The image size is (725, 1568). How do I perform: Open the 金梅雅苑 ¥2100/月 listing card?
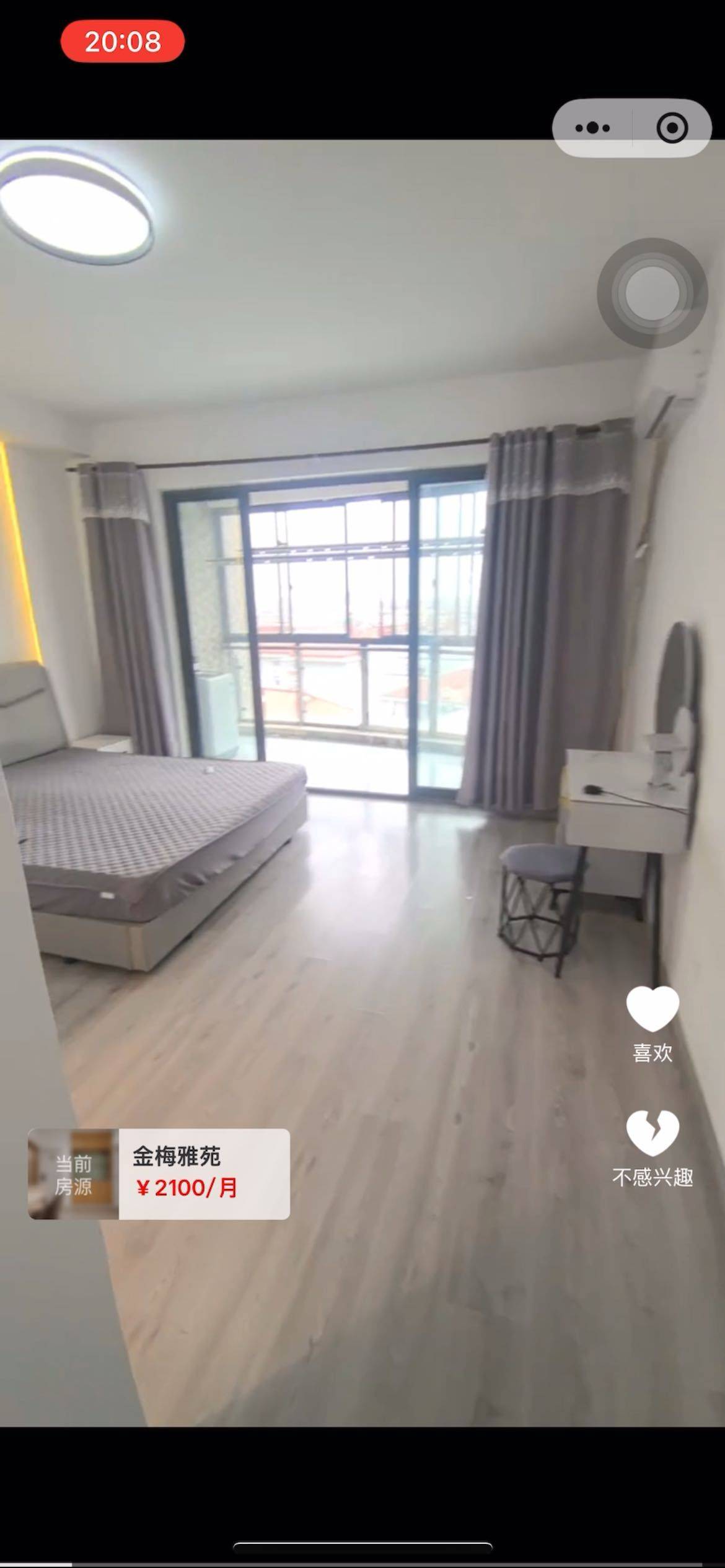click(159, 1174)
